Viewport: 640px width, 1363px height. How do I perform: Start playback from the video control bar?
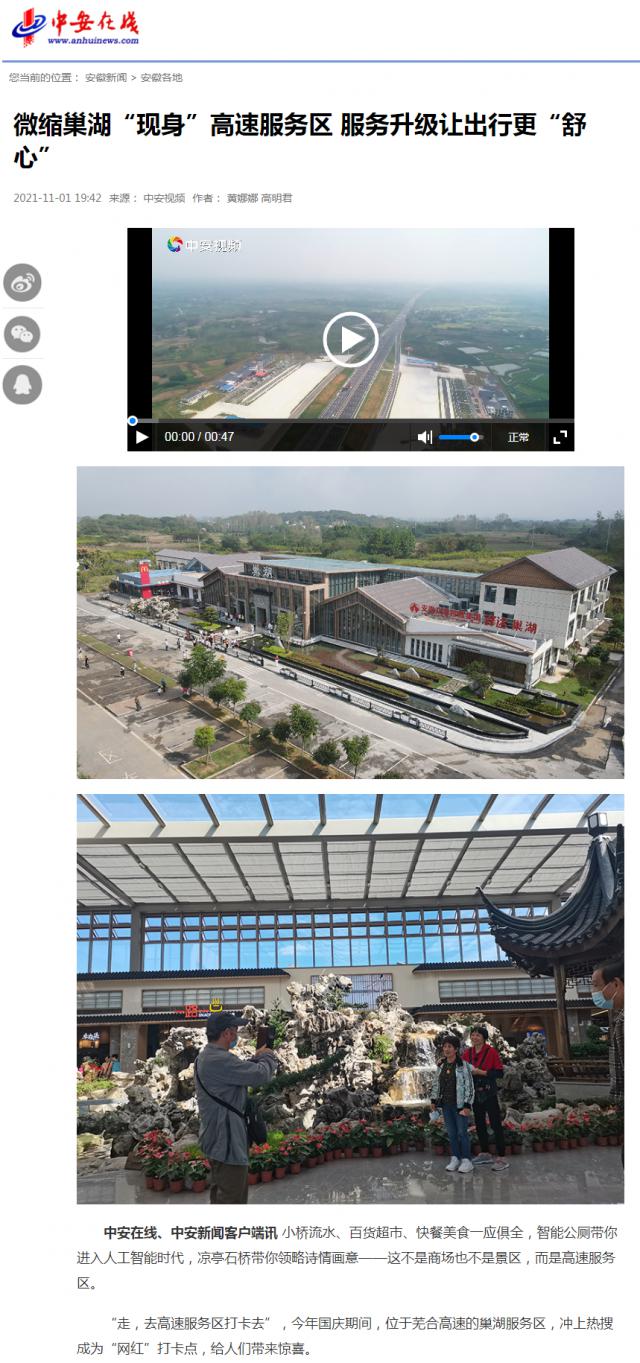click(x=142, y=437)
